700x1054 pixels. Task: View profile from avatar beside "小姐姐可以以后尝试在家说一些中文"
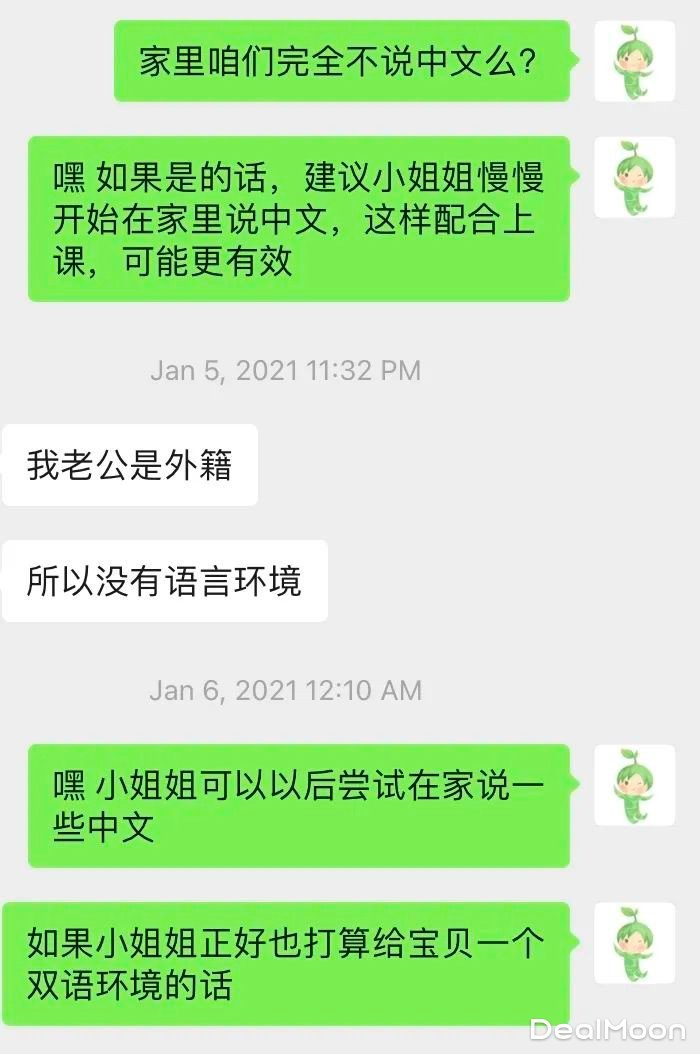(634, 785)
